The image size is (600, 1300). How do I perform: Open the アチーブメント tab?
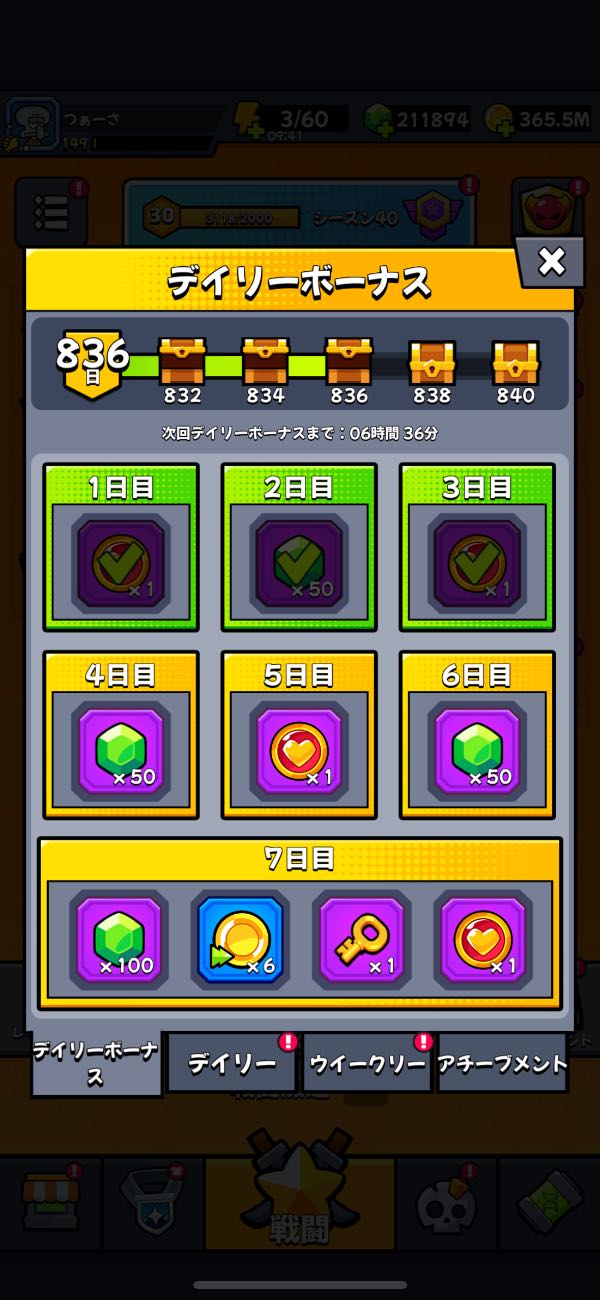(503, 1064)
